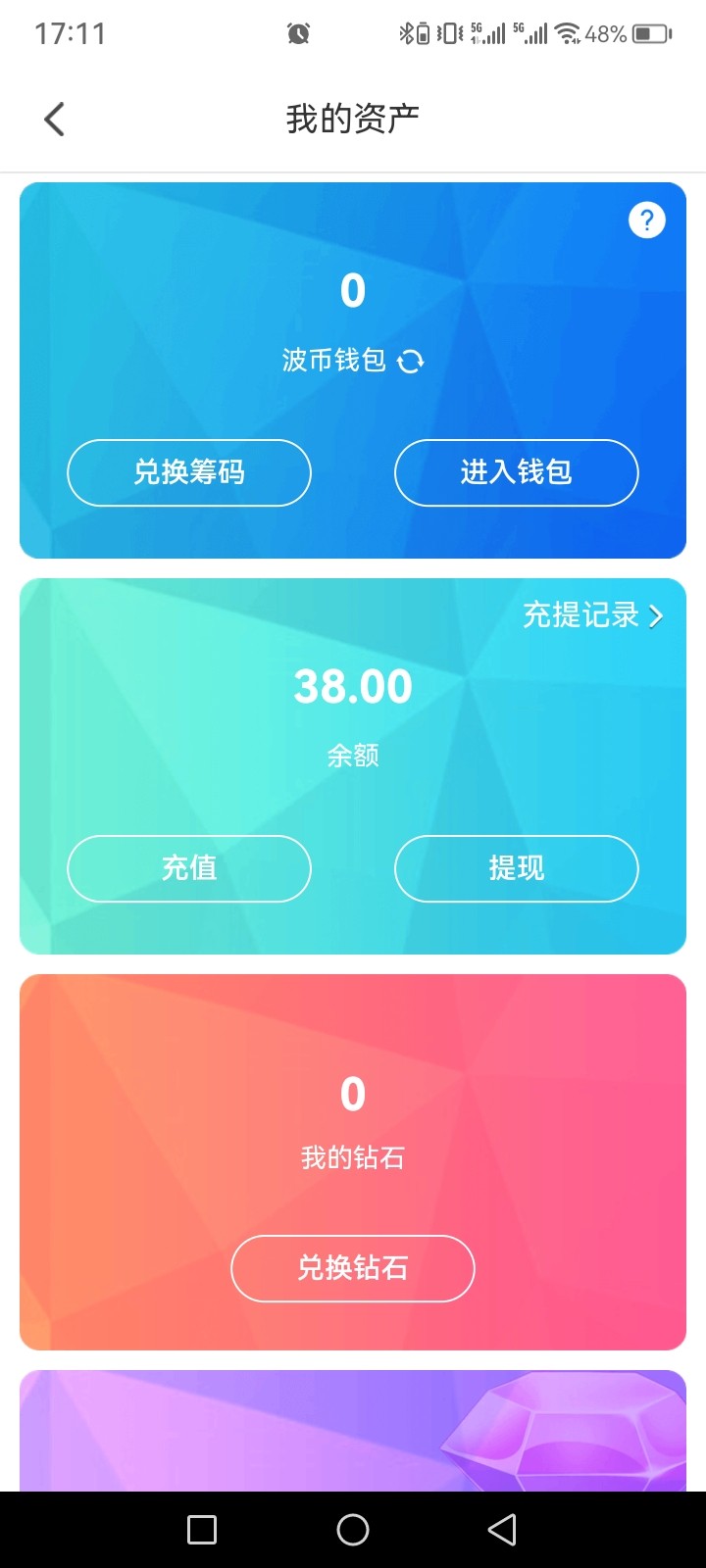Select 提现 to withdraw

(x=516, y=868)
